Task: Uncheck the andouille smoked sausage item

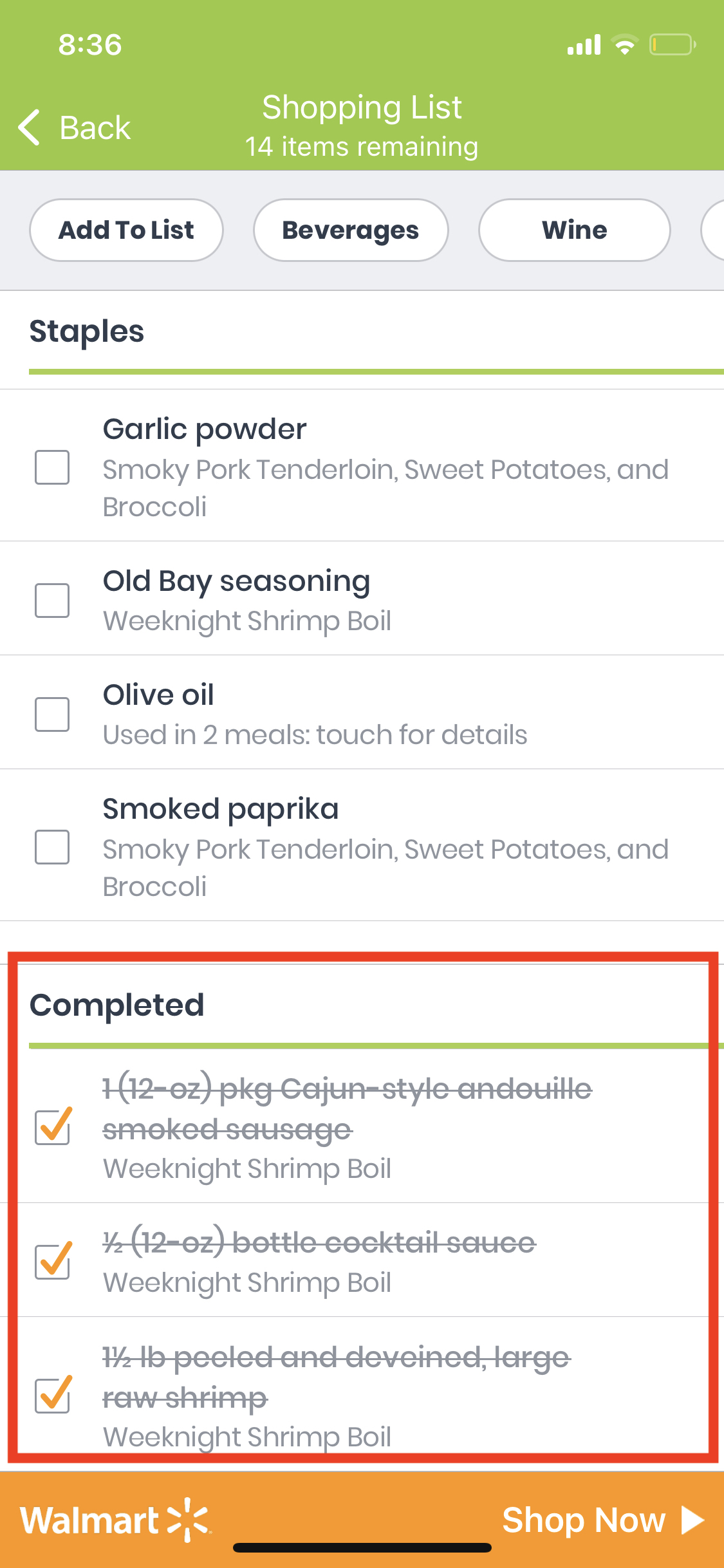Action: tap(52, 1127)
